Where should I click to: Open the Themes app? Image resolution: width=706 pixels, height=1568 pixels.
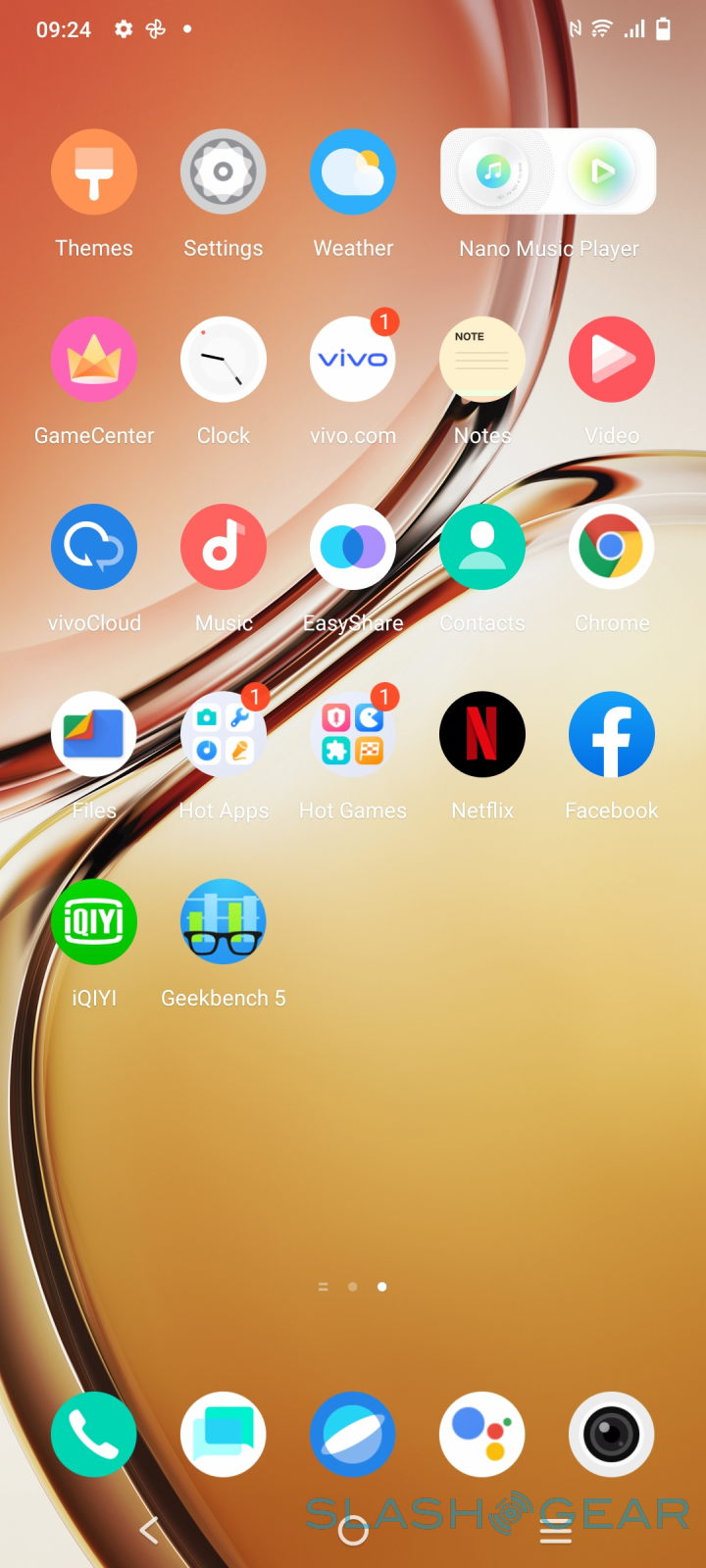coord(94,172)
